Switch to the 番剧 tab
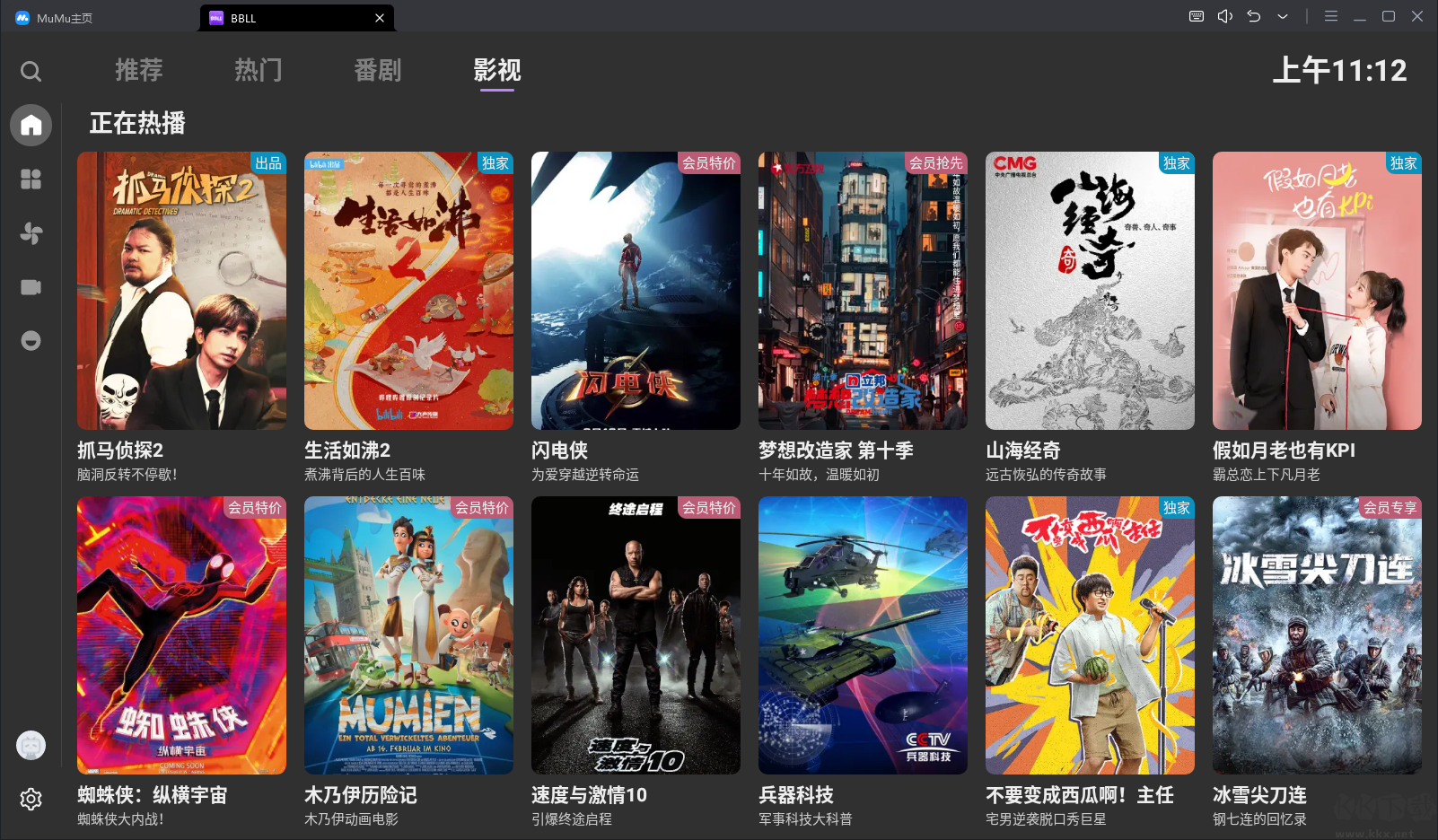Image resolution: width=1438 pixels, height=840 pixels. (378, 70)
